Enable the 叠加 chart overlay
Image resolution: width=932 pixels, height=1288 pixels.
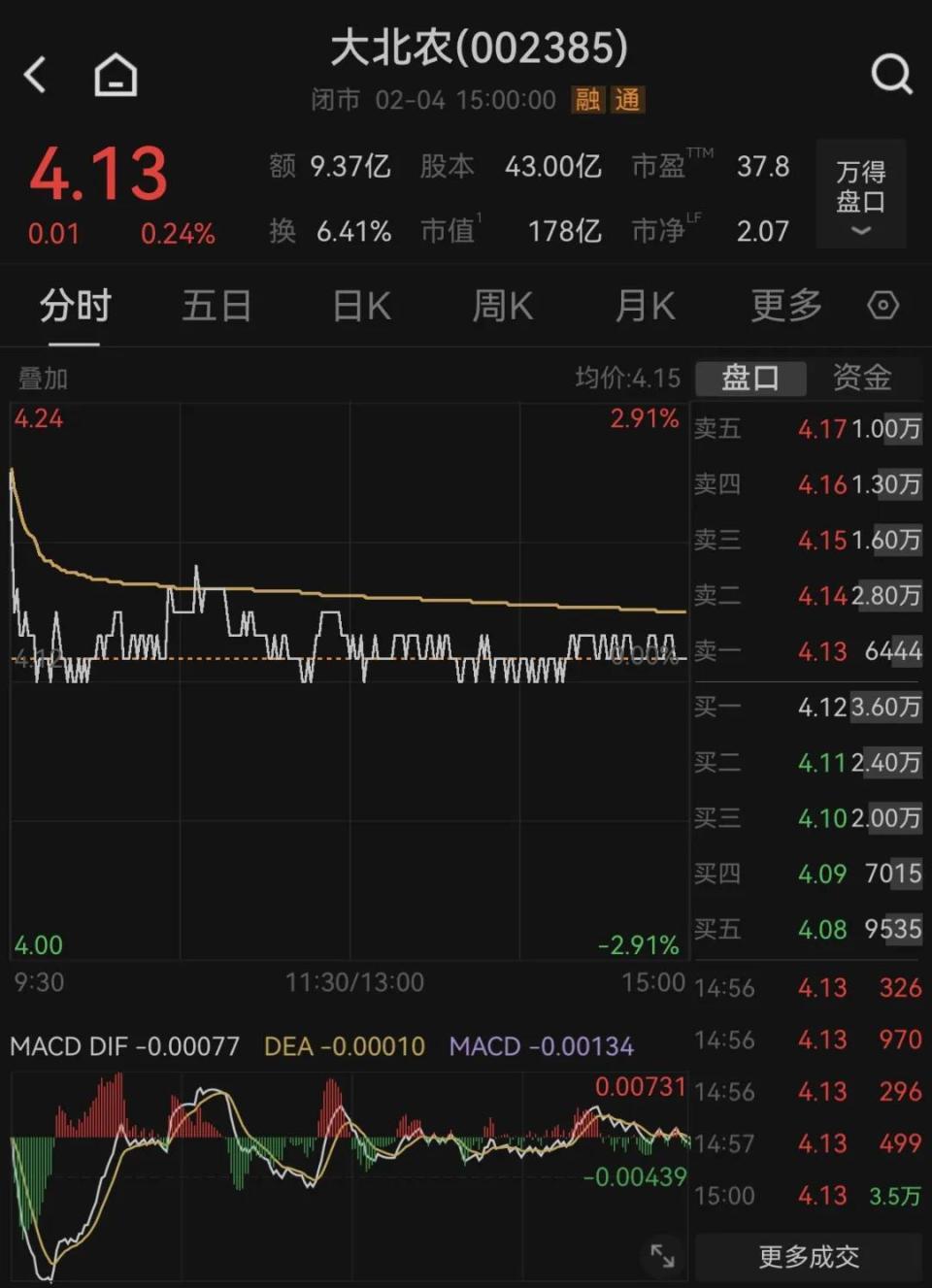(x=42, y=379)
